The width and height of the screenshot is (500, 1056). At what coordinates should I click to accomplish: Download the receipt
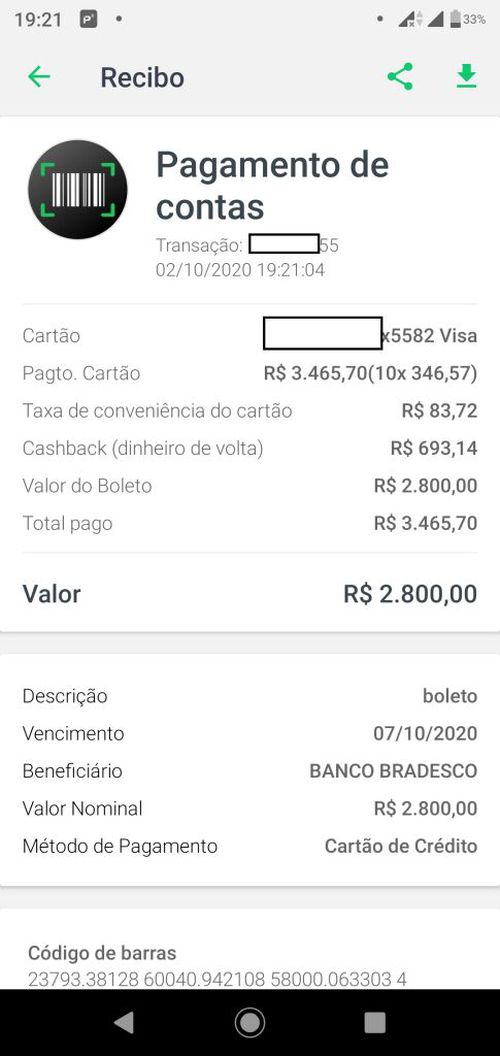(466, 77)
